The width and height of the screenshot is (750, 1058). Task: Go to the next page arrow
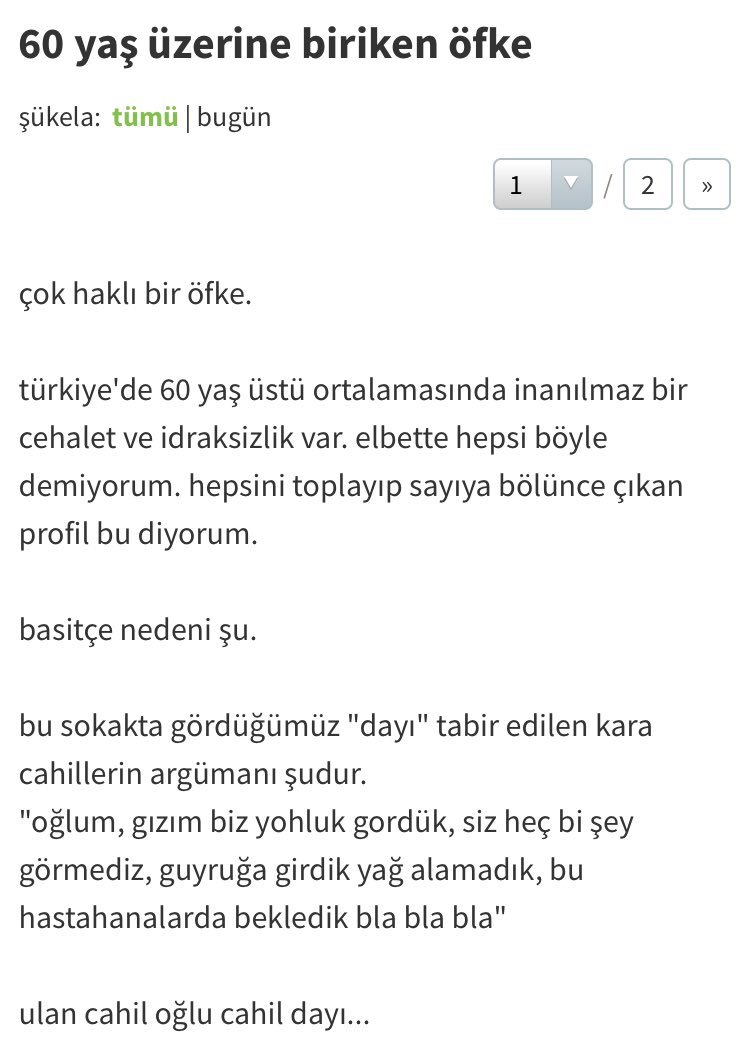[x=707, y=185]
